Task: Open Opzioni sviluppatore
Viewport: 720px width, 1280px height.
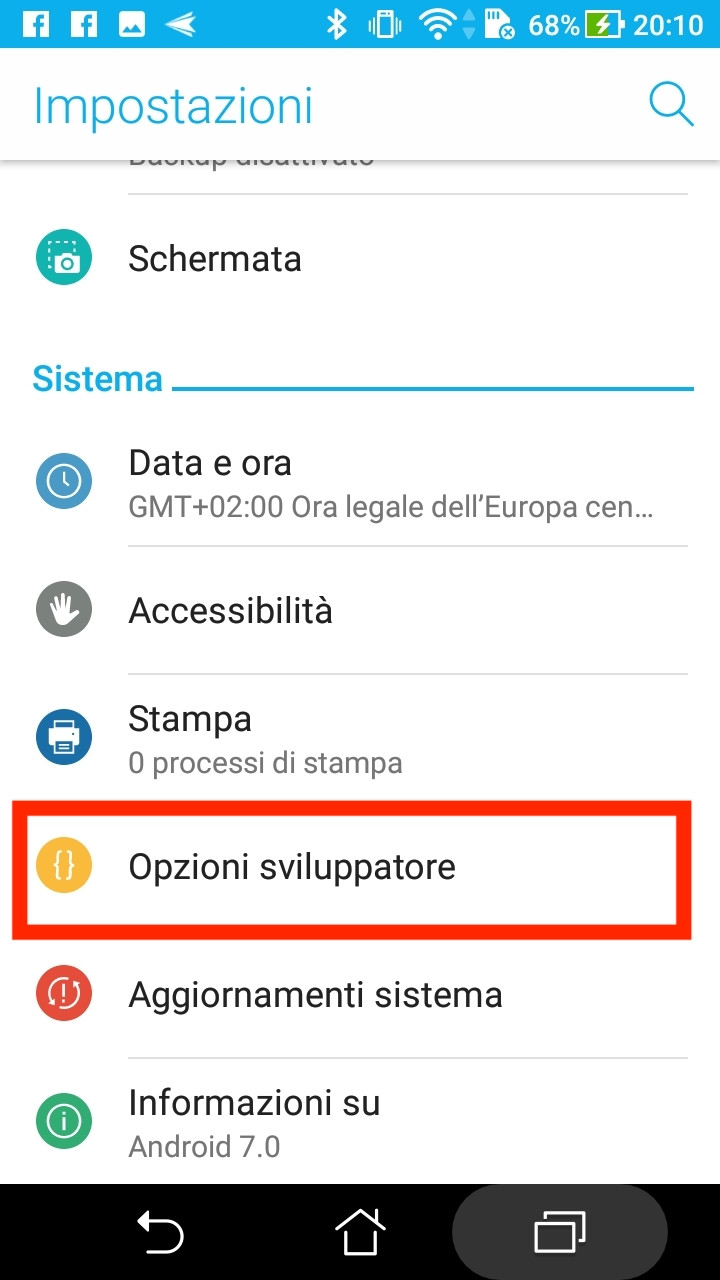Action: pyautogui.click(x=360, y=866)
